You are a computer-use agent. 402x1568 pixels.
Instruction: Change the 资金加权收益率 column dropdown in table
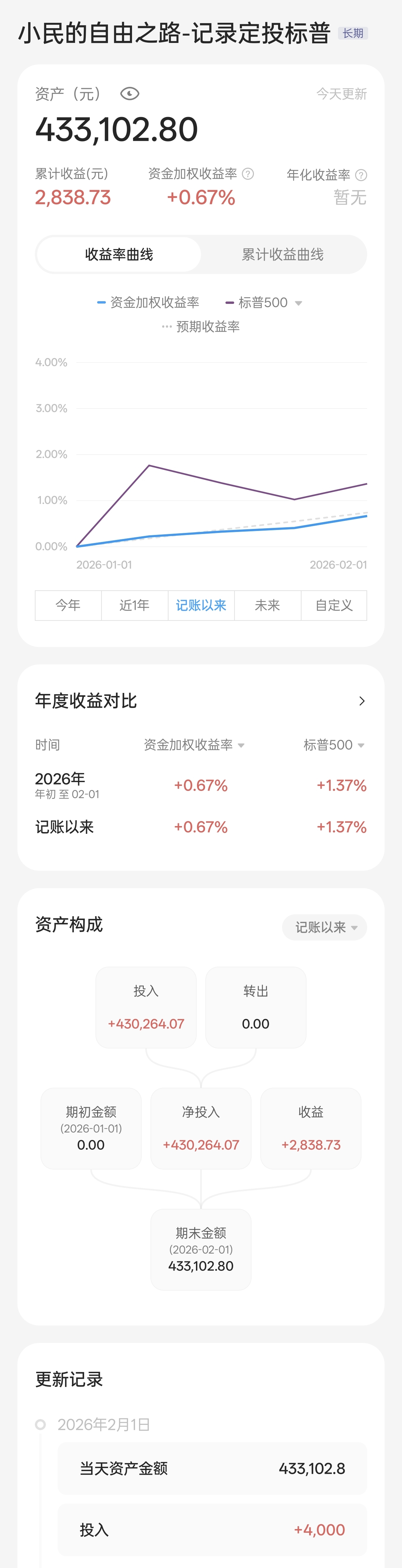click(x=241, y=745)
